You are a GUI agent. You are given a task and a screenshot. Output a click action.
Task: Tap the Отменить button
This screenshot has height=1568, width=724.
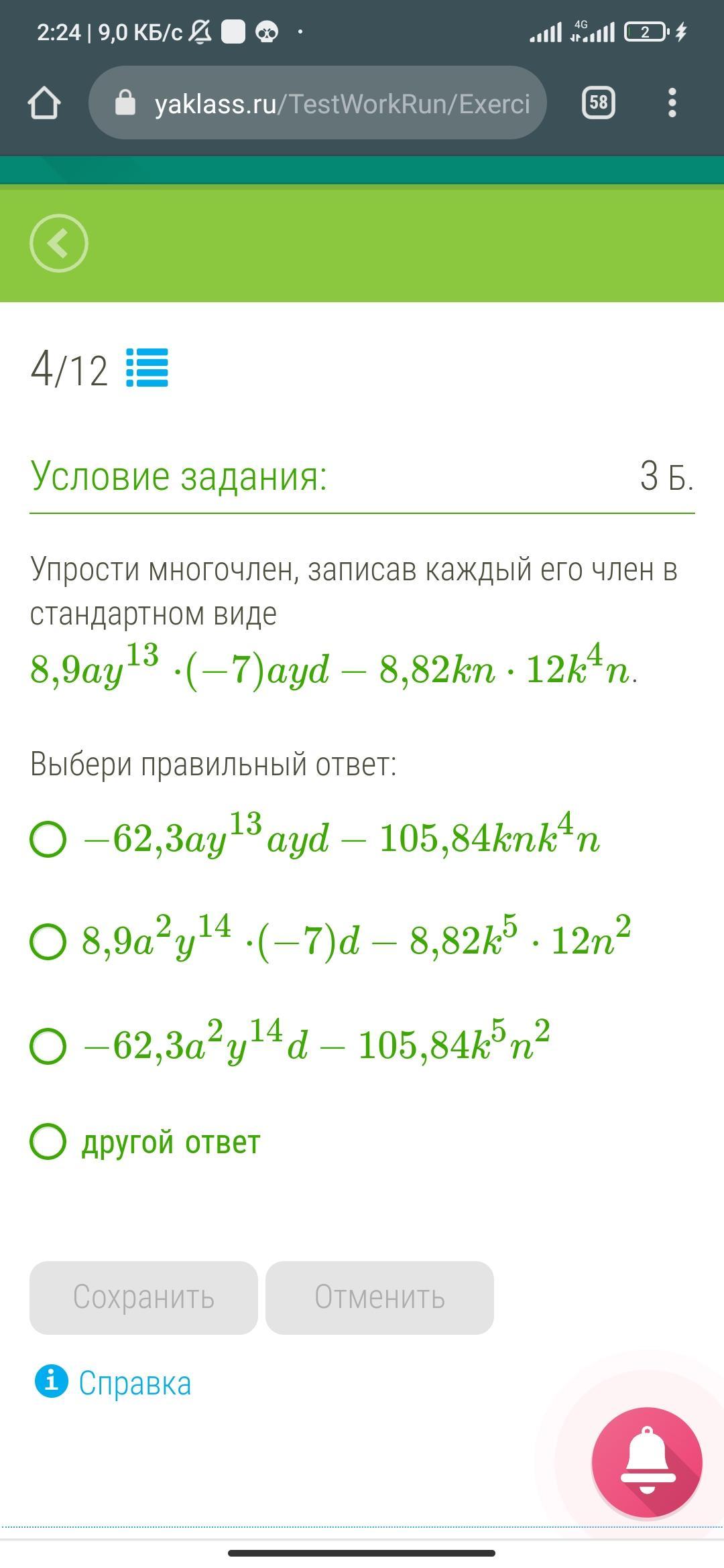379,1297
